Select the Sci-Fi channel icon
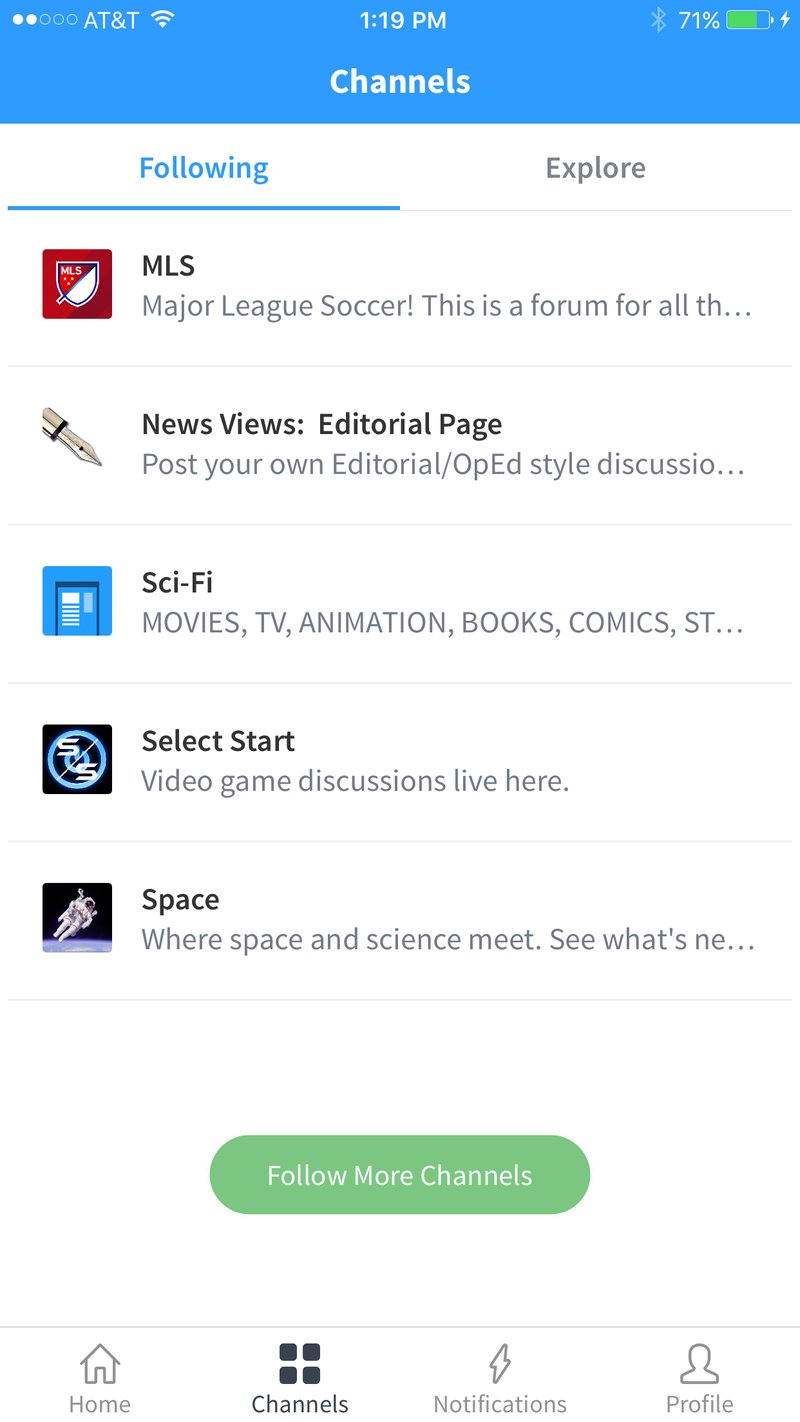The width and height of the screenshot is (800, 1422). point(77,600)
